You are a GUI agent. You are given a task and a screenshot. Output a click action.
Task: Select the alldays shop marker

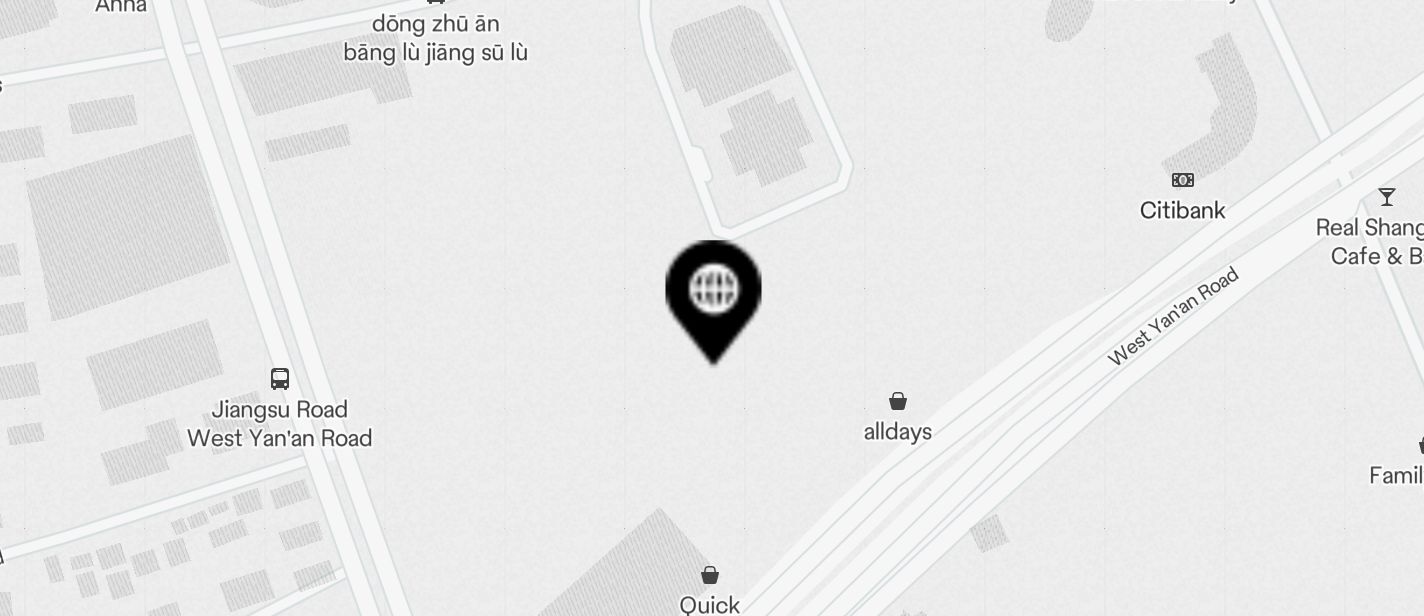tap(898, 402)
